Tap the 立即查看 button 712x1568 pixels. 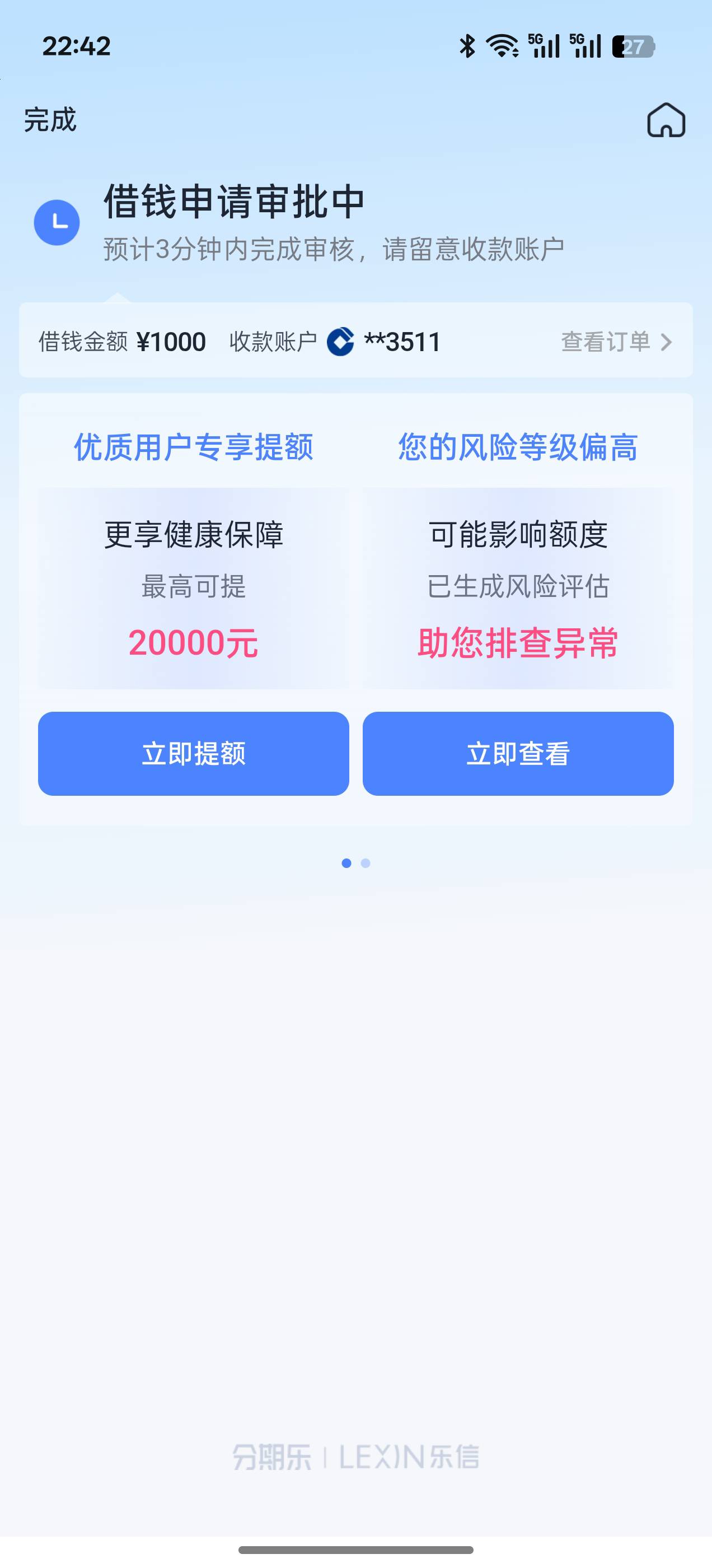tap(518, 753)
